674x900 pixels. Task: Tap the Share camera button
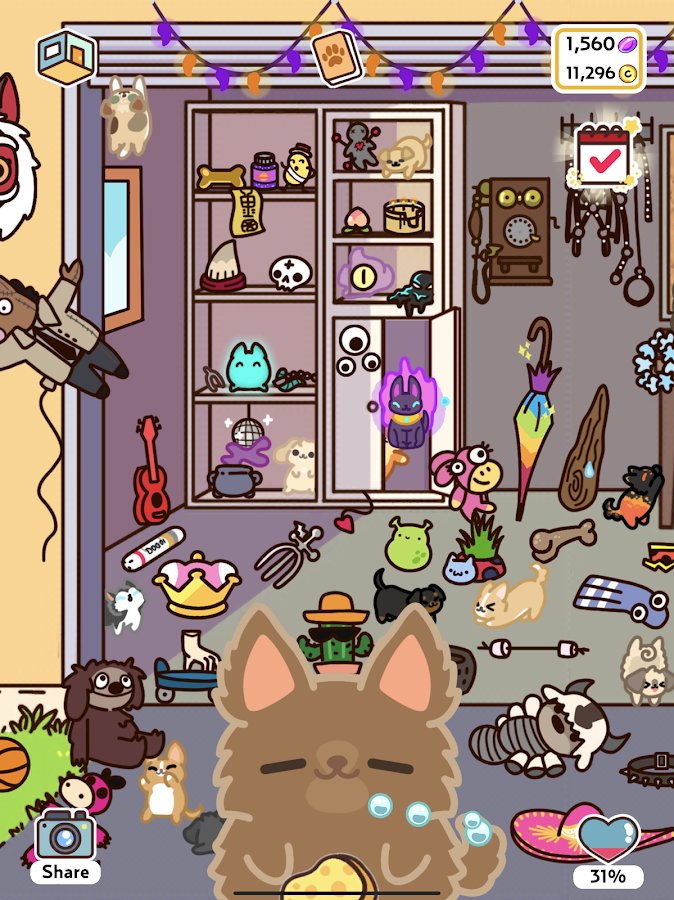(x=65, y=845)
